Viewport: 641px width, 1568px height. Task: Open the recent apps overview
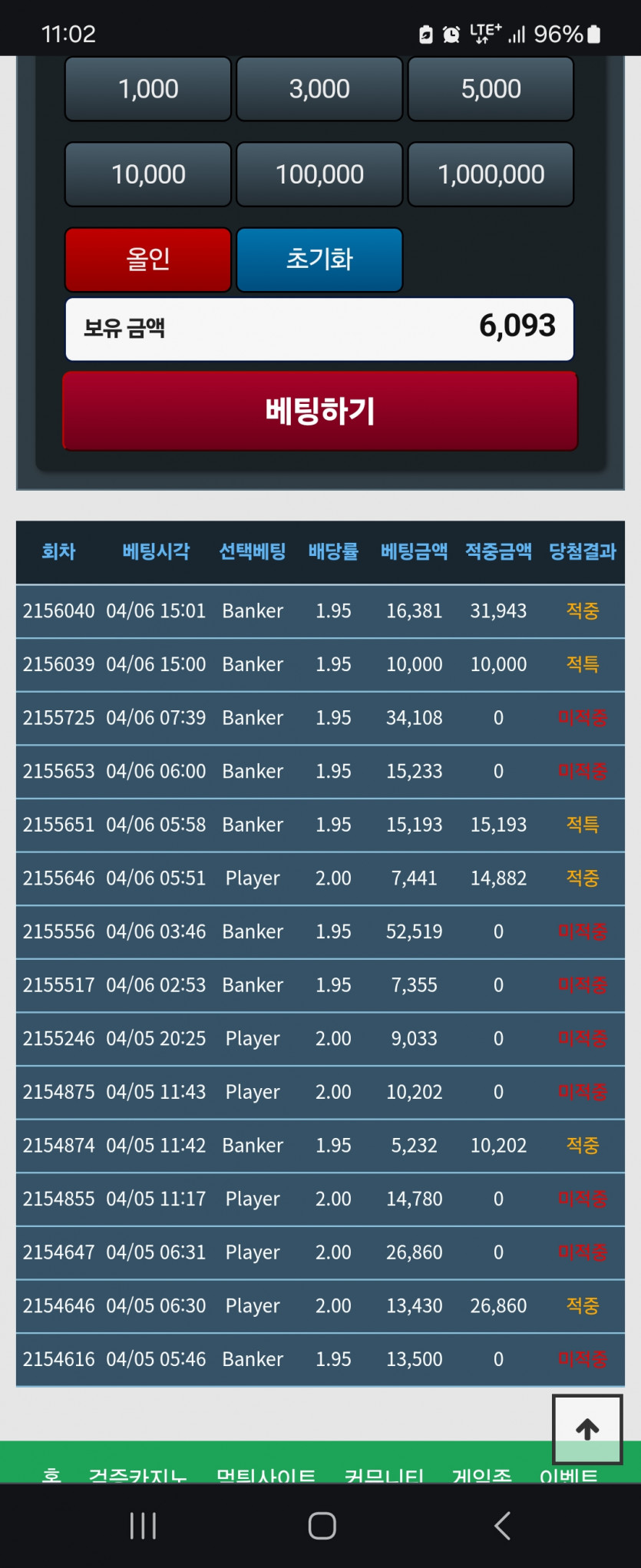point(144,1526)
